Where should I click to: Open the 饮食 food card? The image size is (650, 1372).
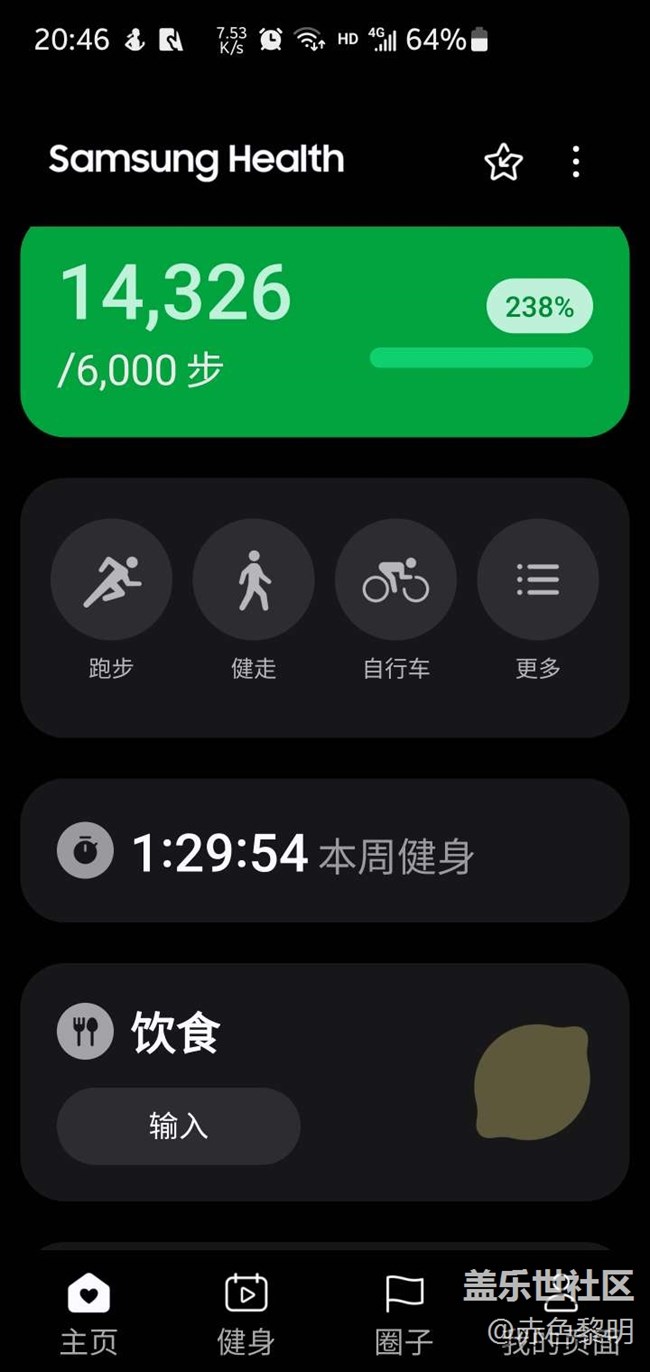tap(325, 1082)
